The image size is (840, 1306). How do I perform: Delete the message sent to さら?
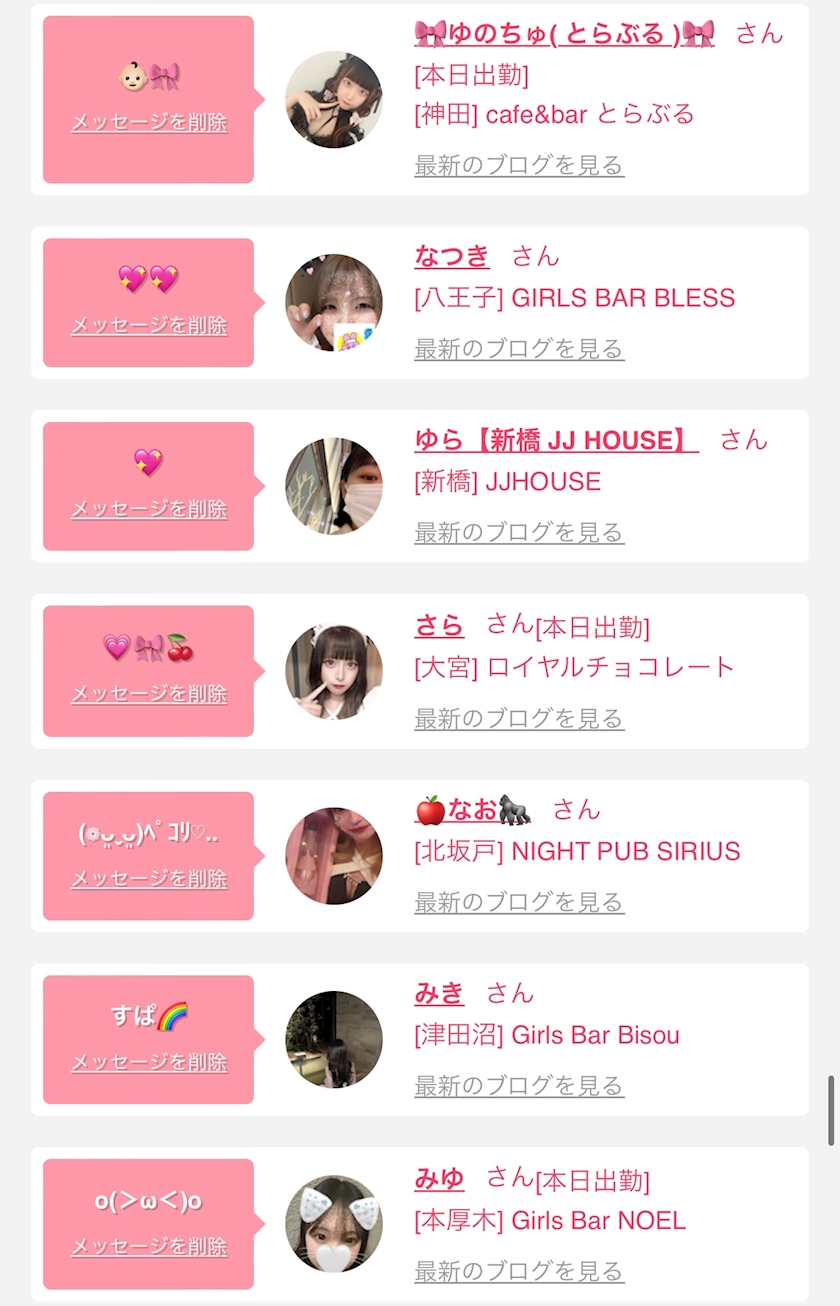[149, 694]
